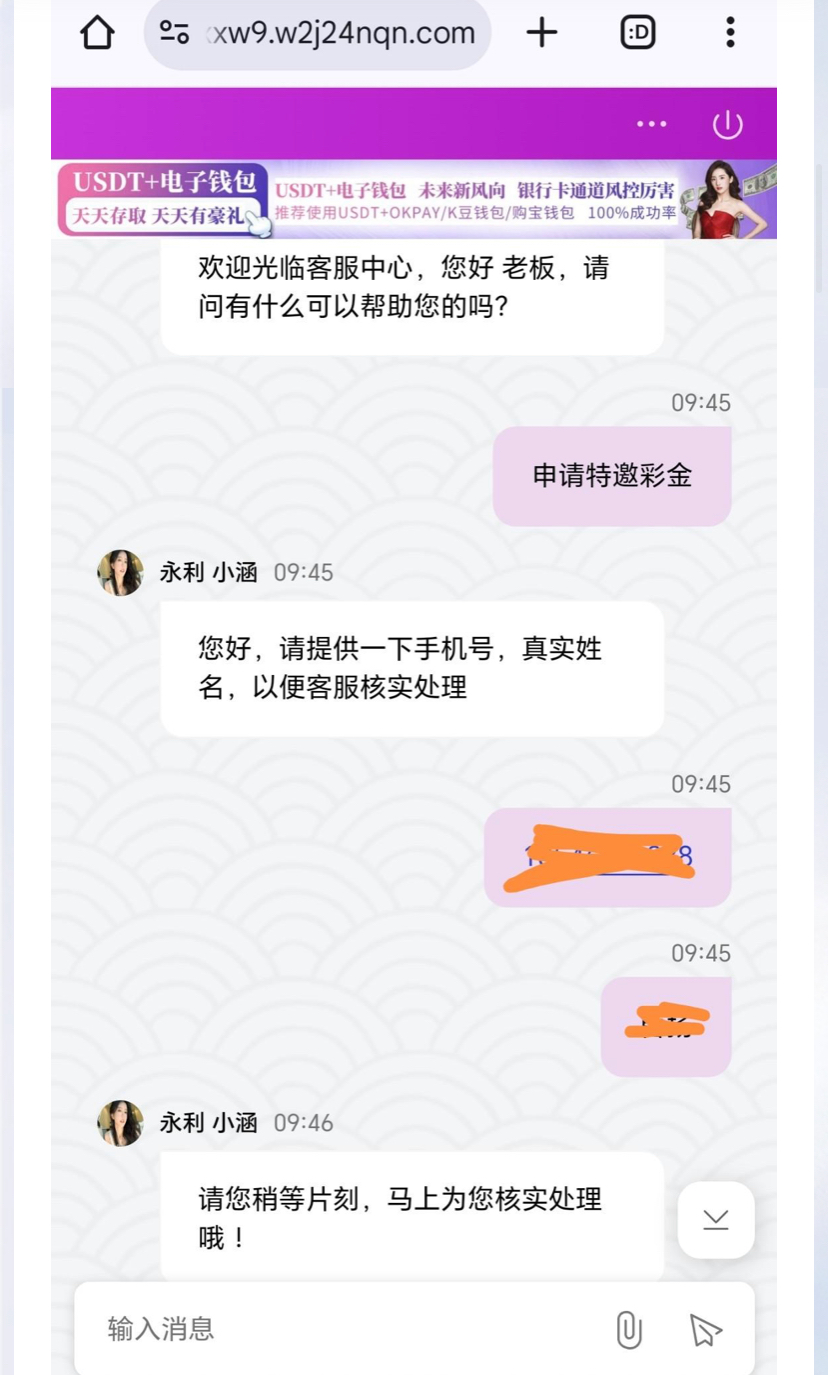The height and width of the screenshot is (1375, 828).
Task: Go to the browser home page
Action: [x=97, y=34]
